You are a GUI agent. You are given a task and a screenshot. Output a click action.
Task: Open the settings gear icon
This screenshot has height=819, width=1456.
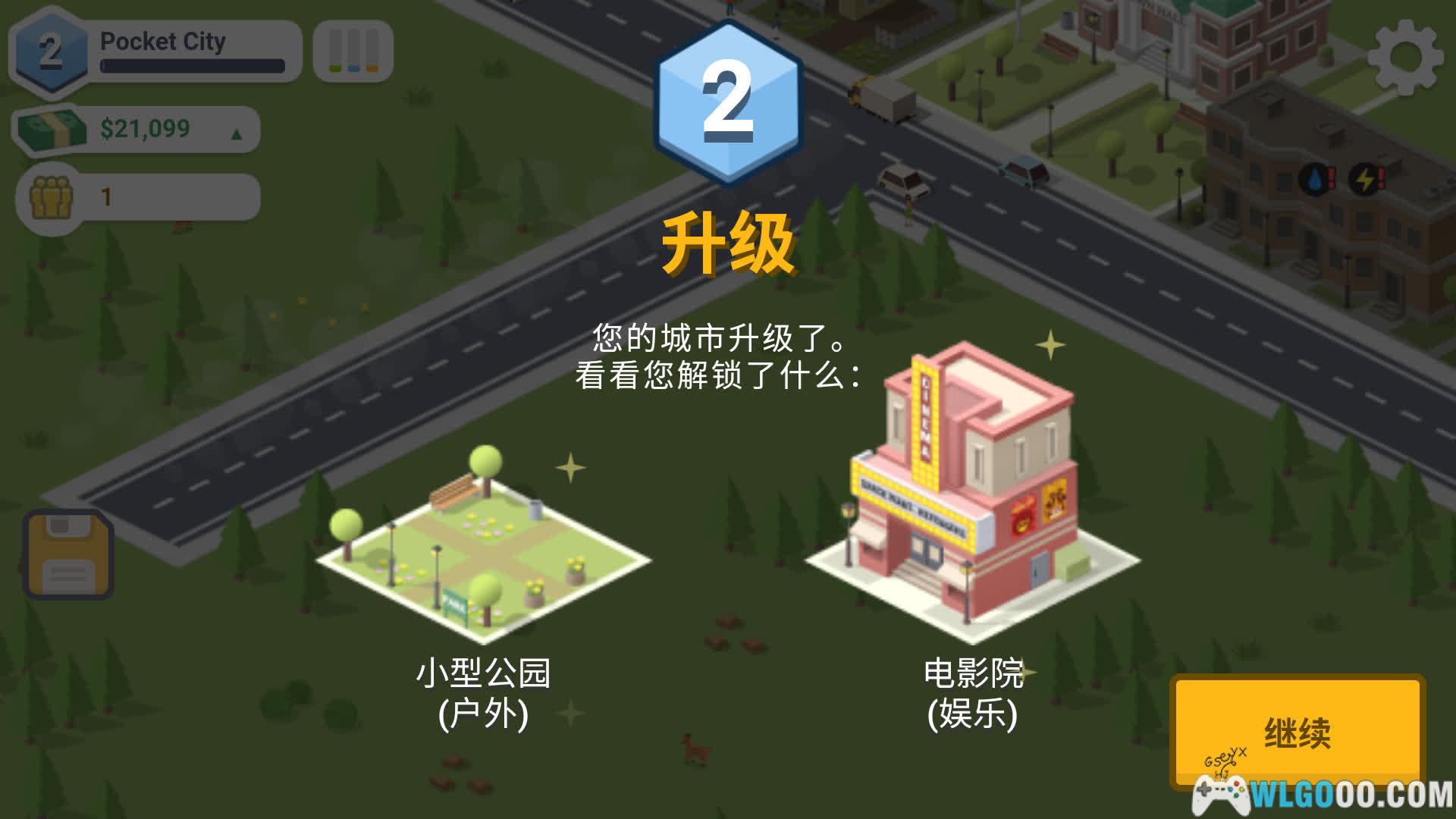[1404, 58]
